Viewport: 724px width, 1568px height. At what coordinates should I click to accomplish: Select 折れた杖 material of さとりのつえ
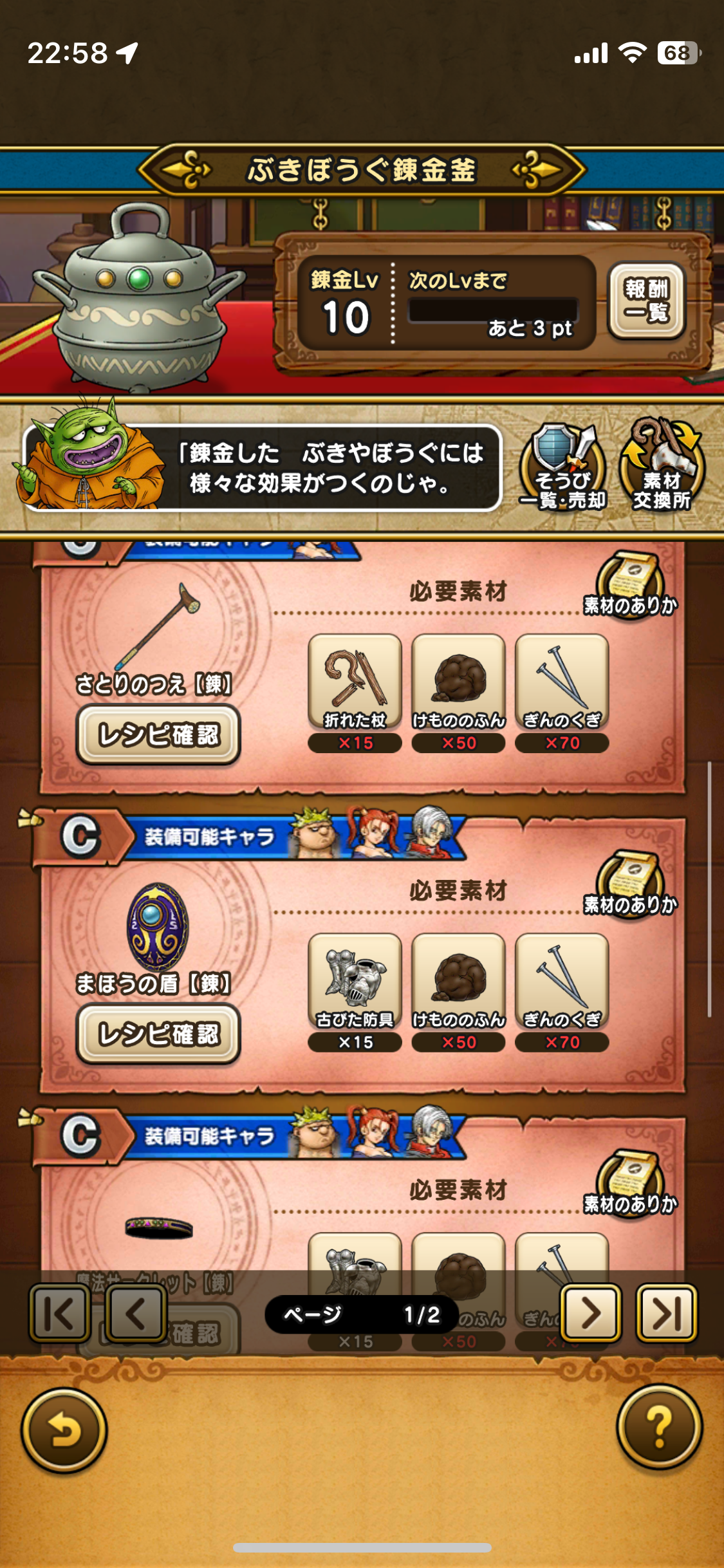pos(355,693)
